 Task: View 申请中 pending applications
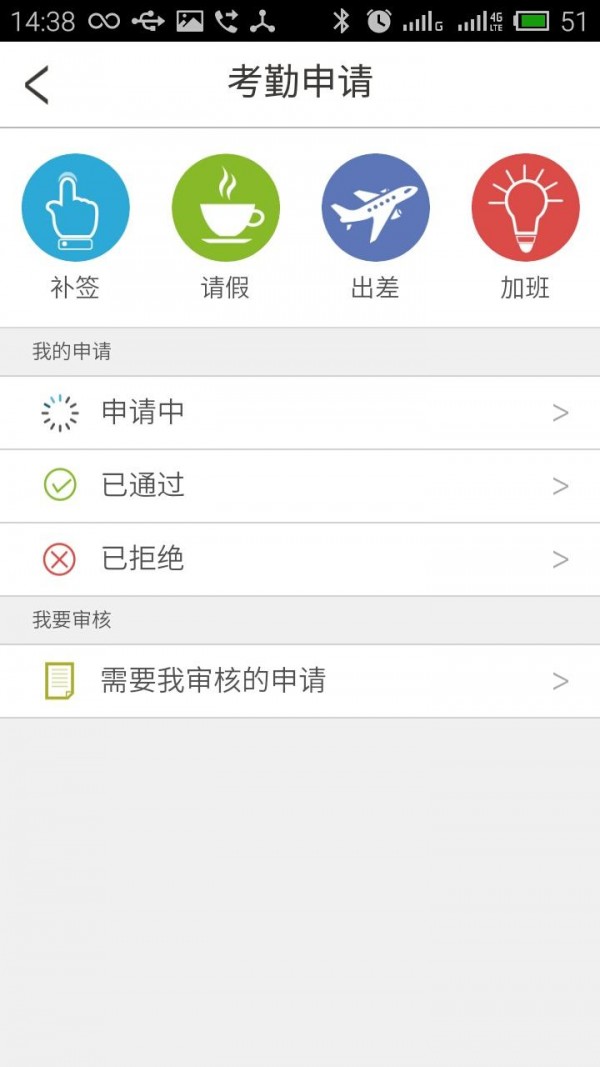[300, 413]
